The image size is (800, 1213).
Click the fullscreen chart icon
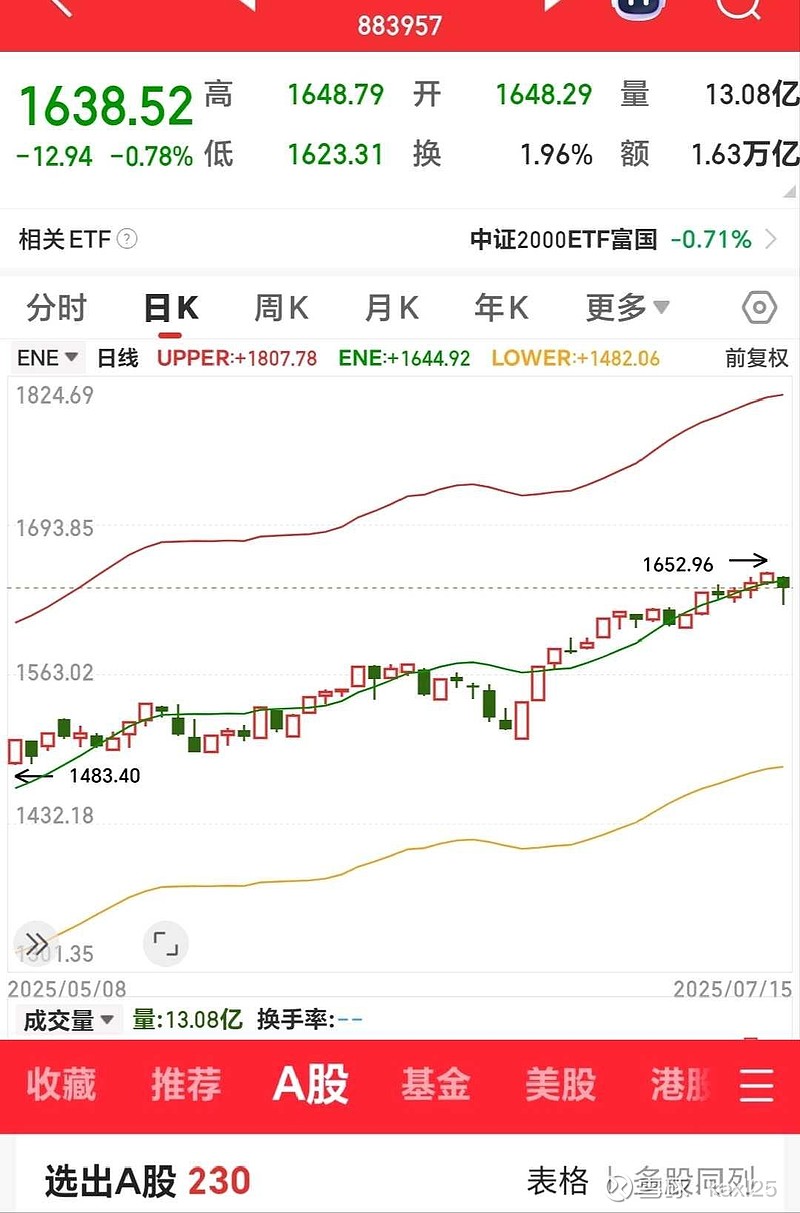click(166, 943)
